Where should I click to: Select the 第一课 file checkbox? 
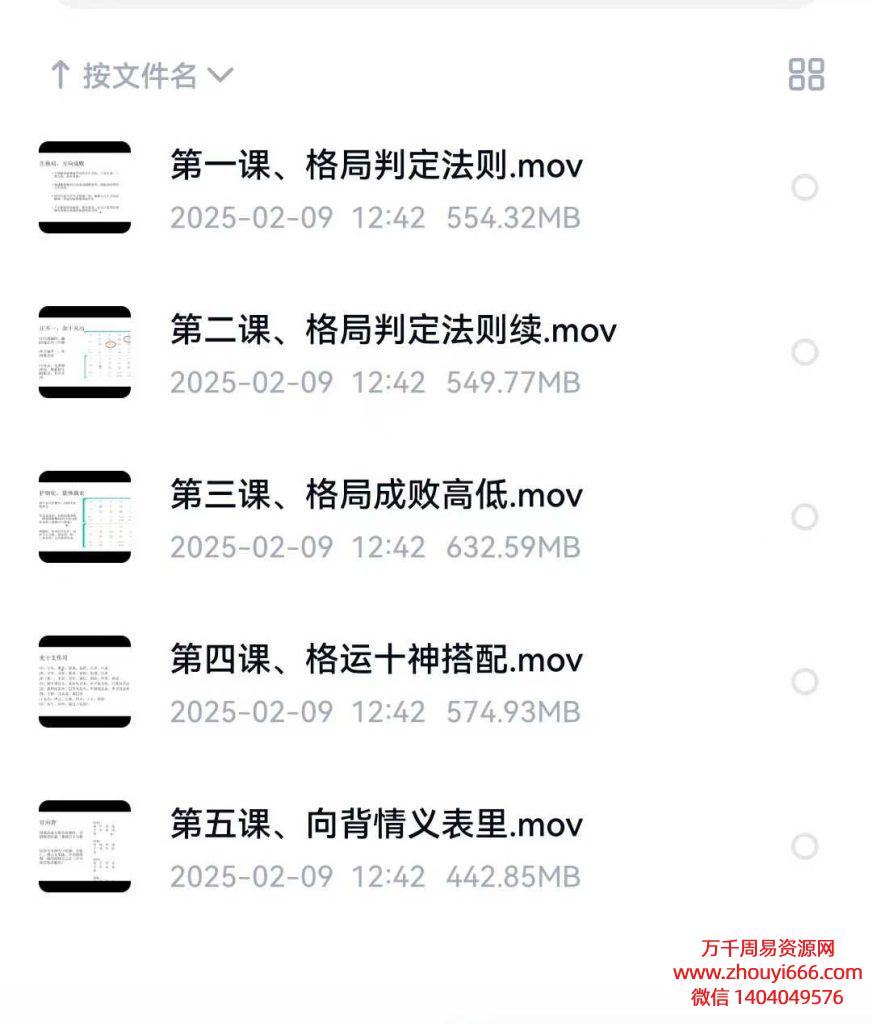pyautogui.click(x=804, y=187)
